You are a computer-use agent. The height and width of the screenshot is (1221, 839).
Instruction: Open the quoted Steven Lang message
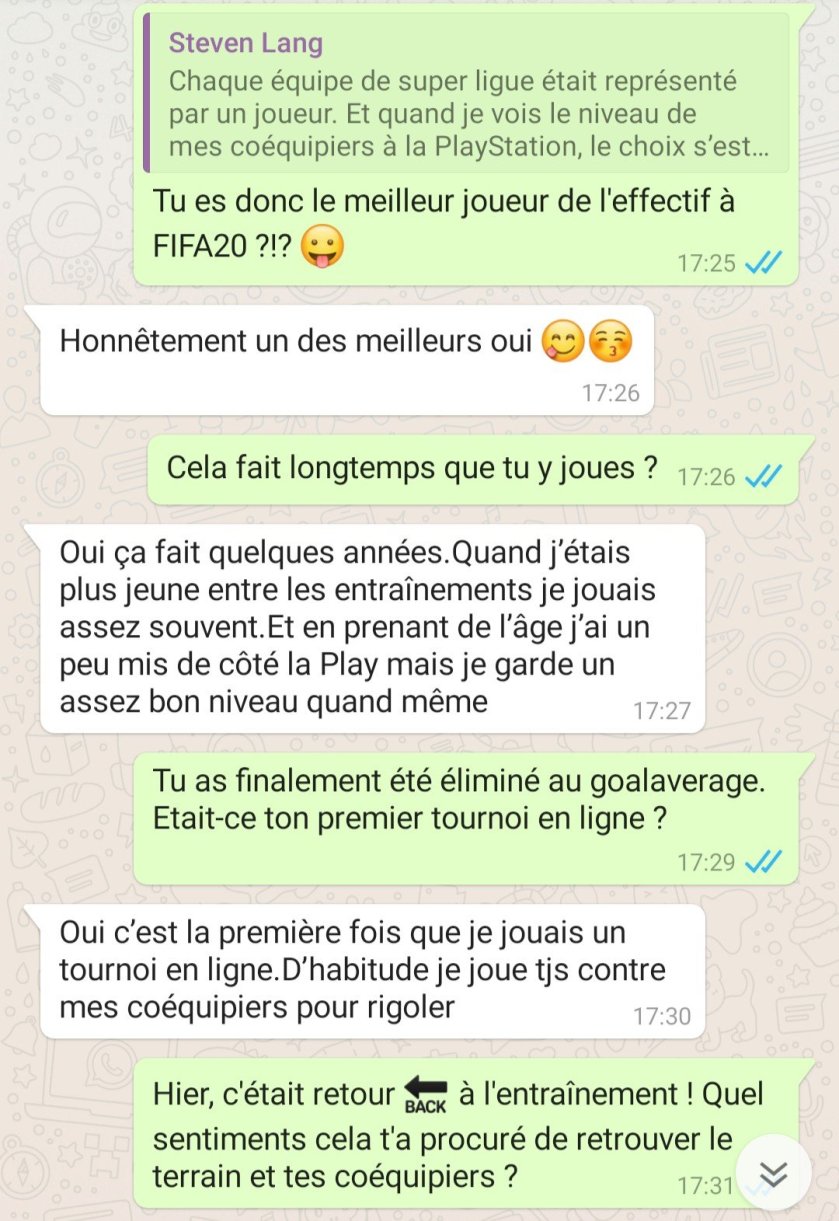point(467,93)
